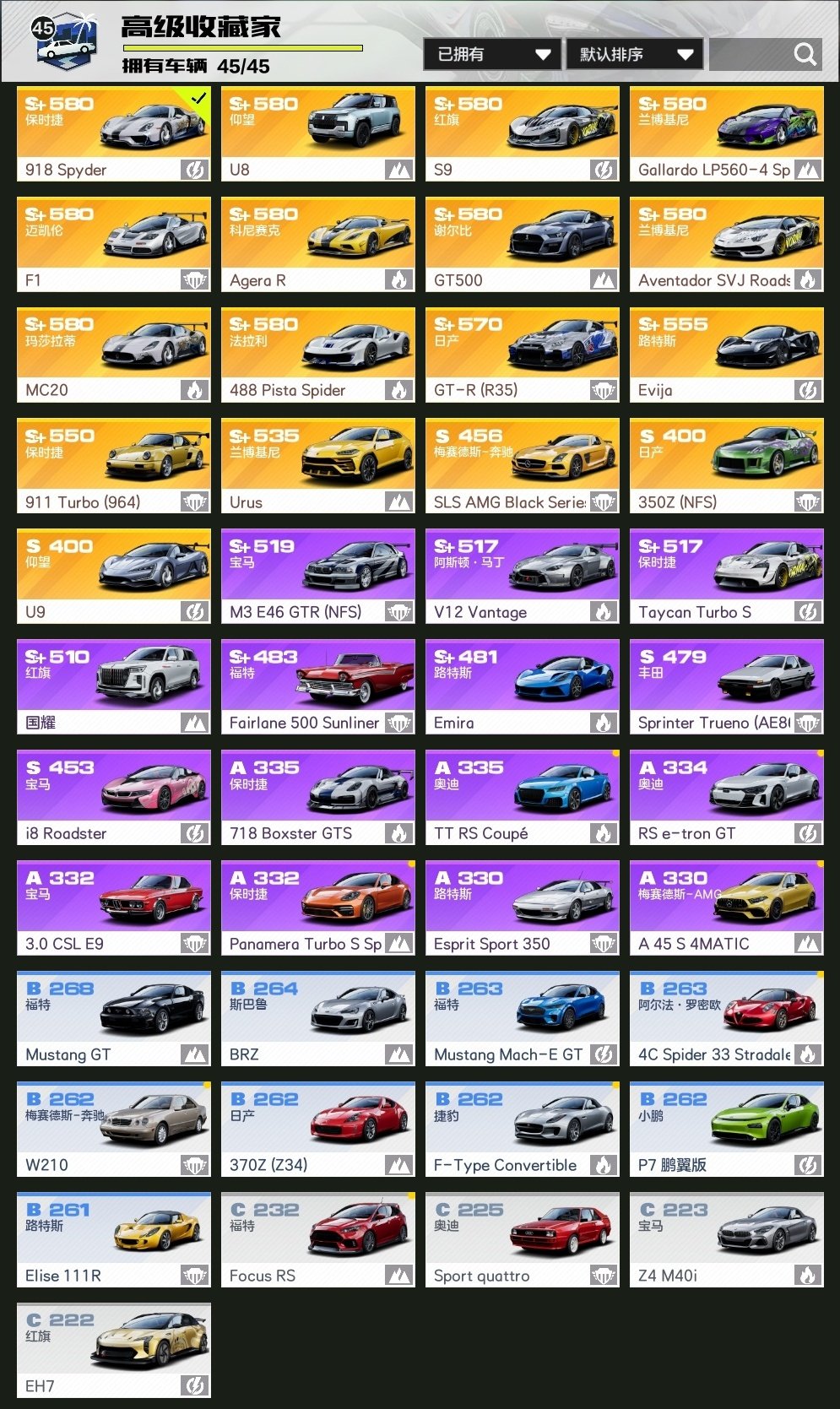View the M3 E46 GTR (NFS) card

318,577
